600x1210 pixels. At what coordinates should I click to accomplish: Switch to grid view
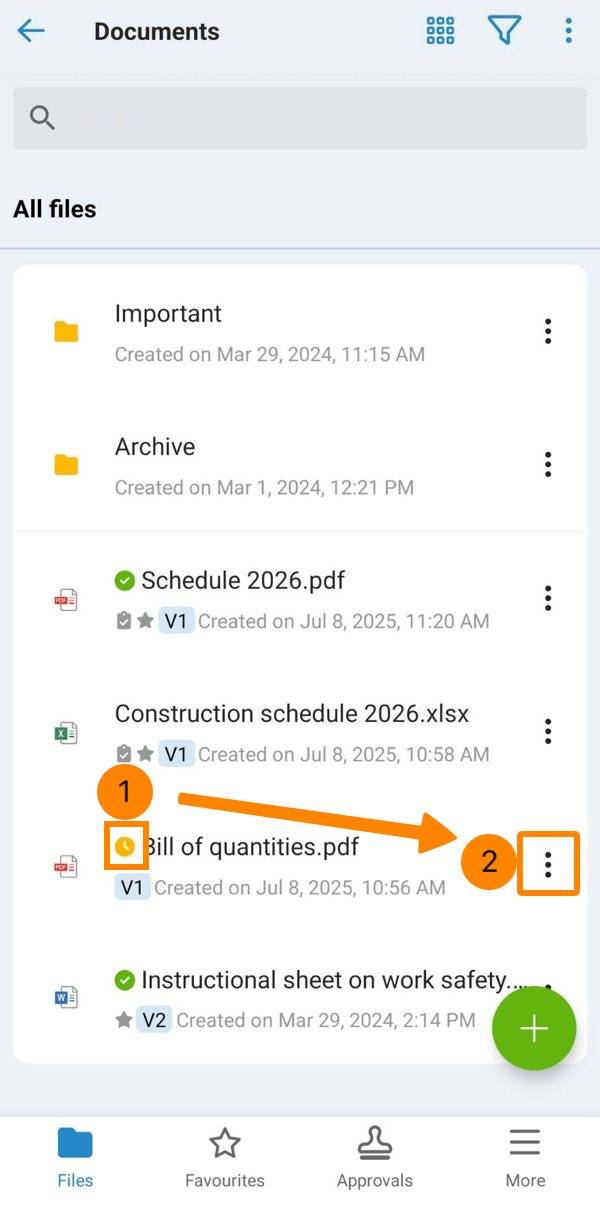coord(440,31)
